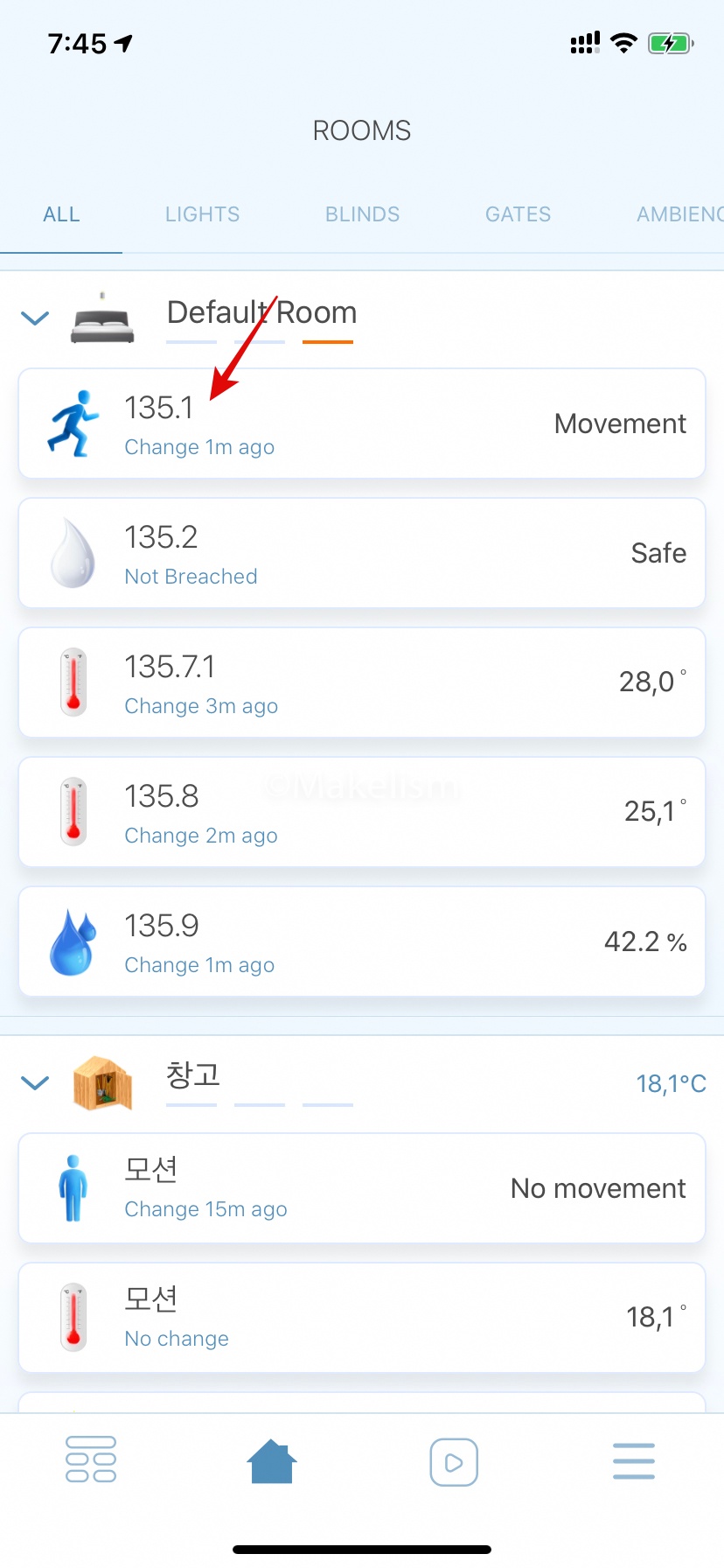Viewport: 724px width, 1568px height.
Task: Open the 135.9 humidity card
Action: click(362, 941)
